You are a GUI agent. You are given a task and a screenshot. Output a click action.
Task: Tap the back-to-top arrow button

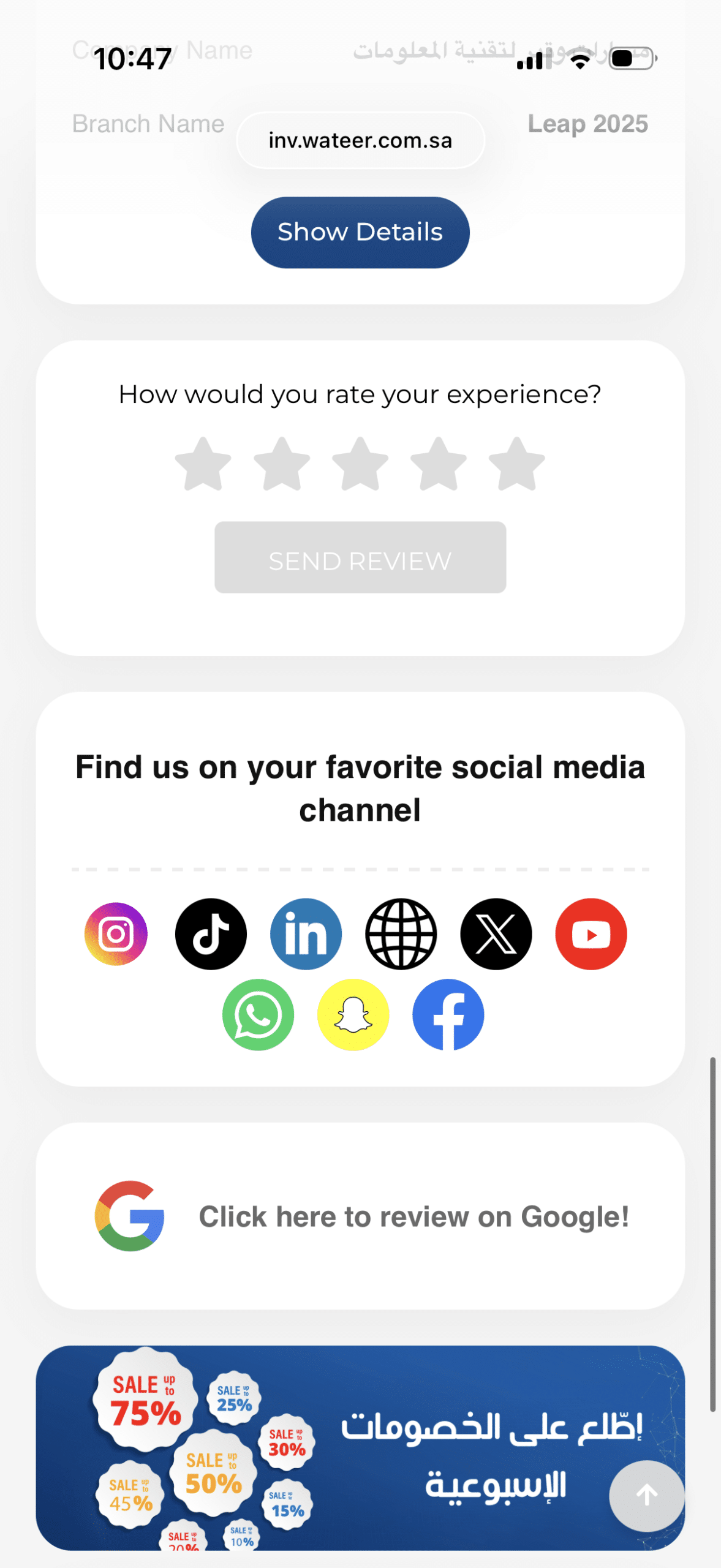pyautogui.click(x=646, y=1495)
